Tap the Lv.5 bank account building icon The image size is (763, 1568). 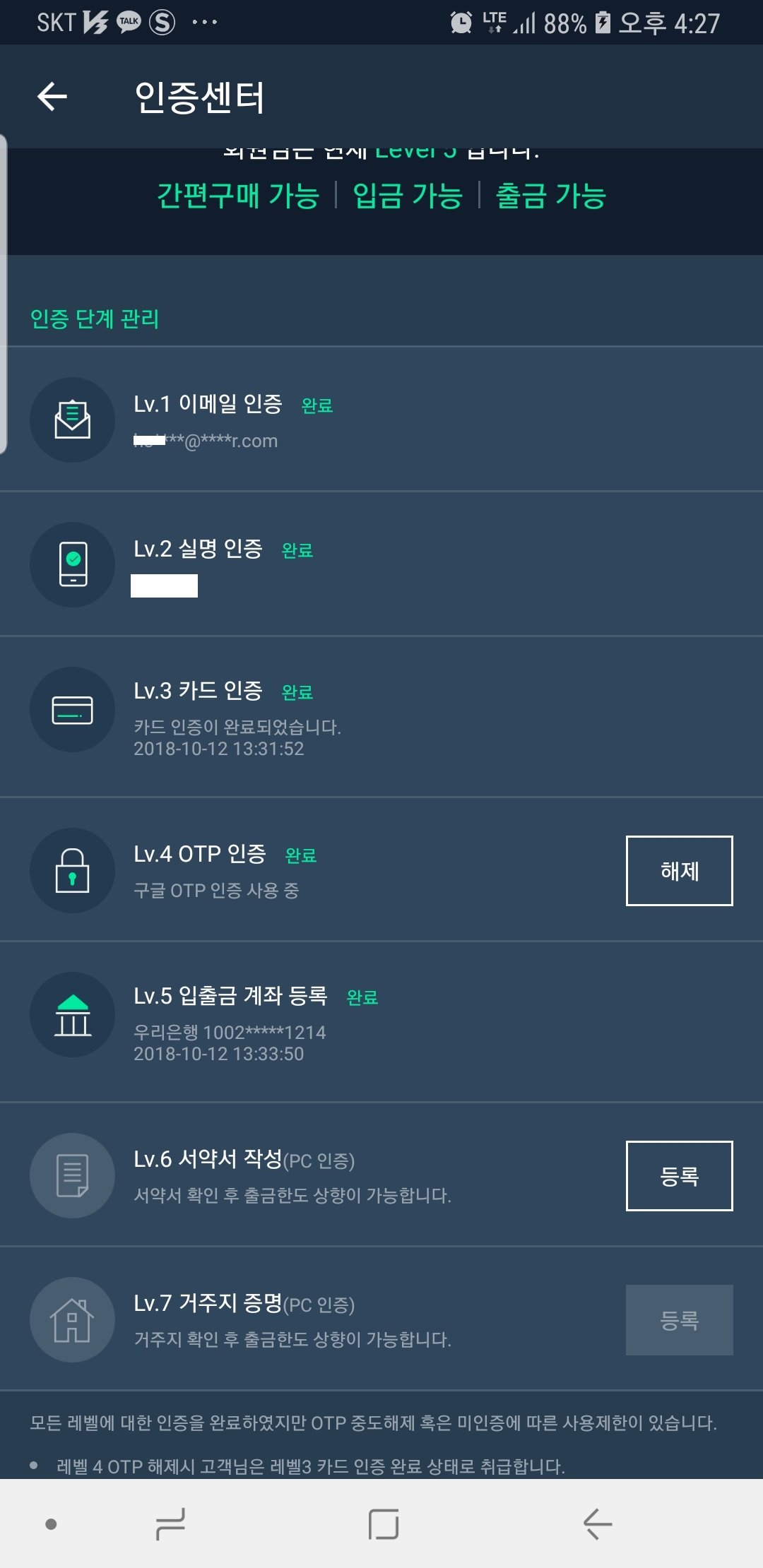pyautogui.click(x=73, y=1014)
